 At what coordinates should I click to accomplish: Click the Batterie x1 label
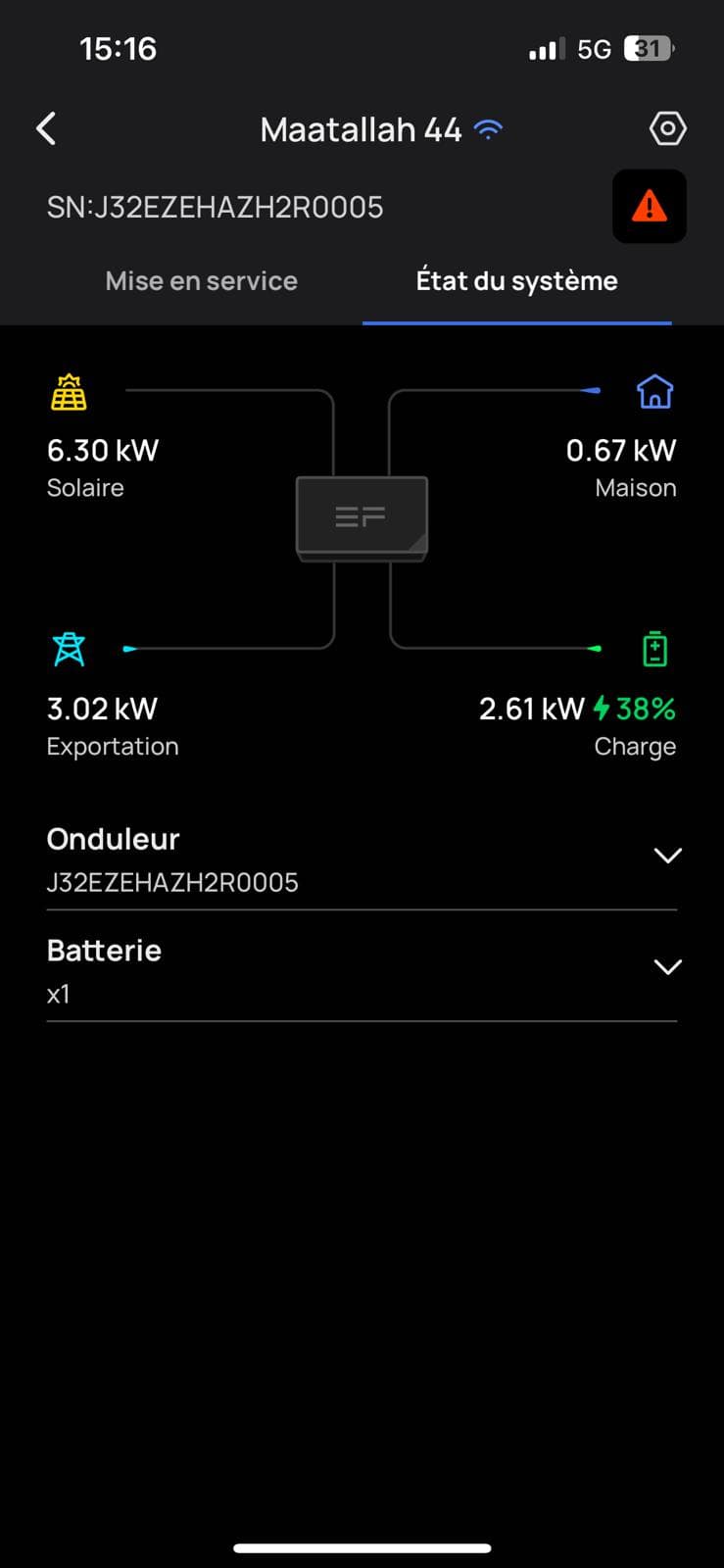coord(59,994)
